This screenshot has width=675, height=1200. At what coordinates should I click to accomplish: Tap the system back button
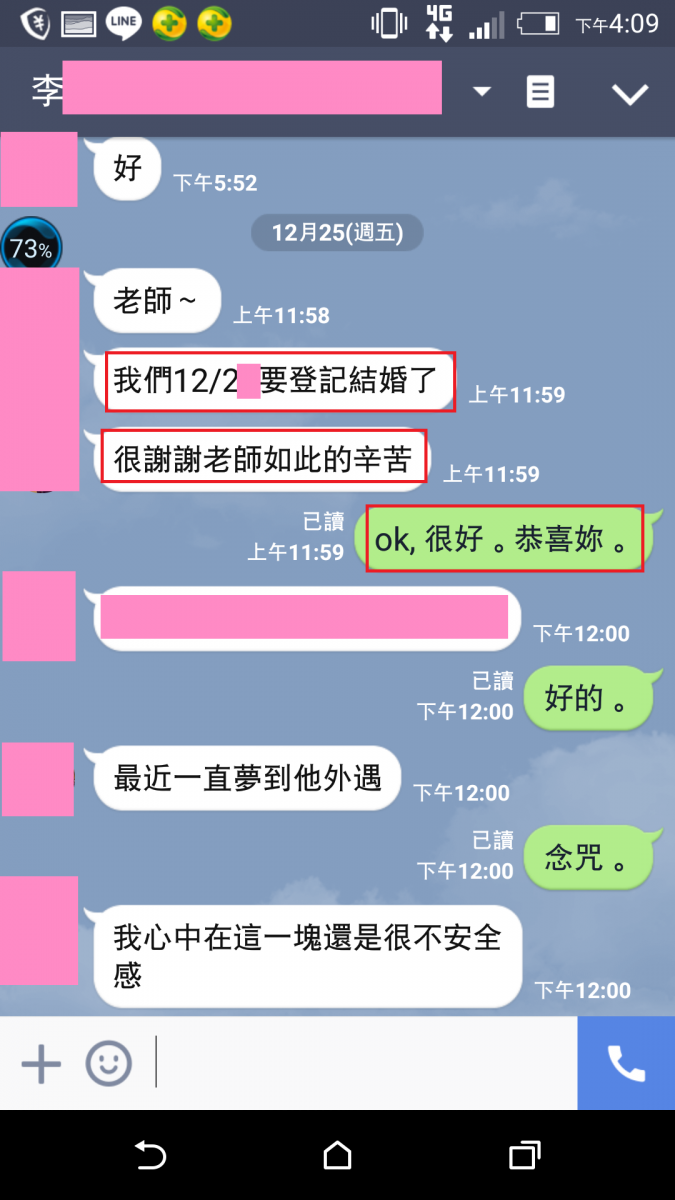[x=150, y=1156]
